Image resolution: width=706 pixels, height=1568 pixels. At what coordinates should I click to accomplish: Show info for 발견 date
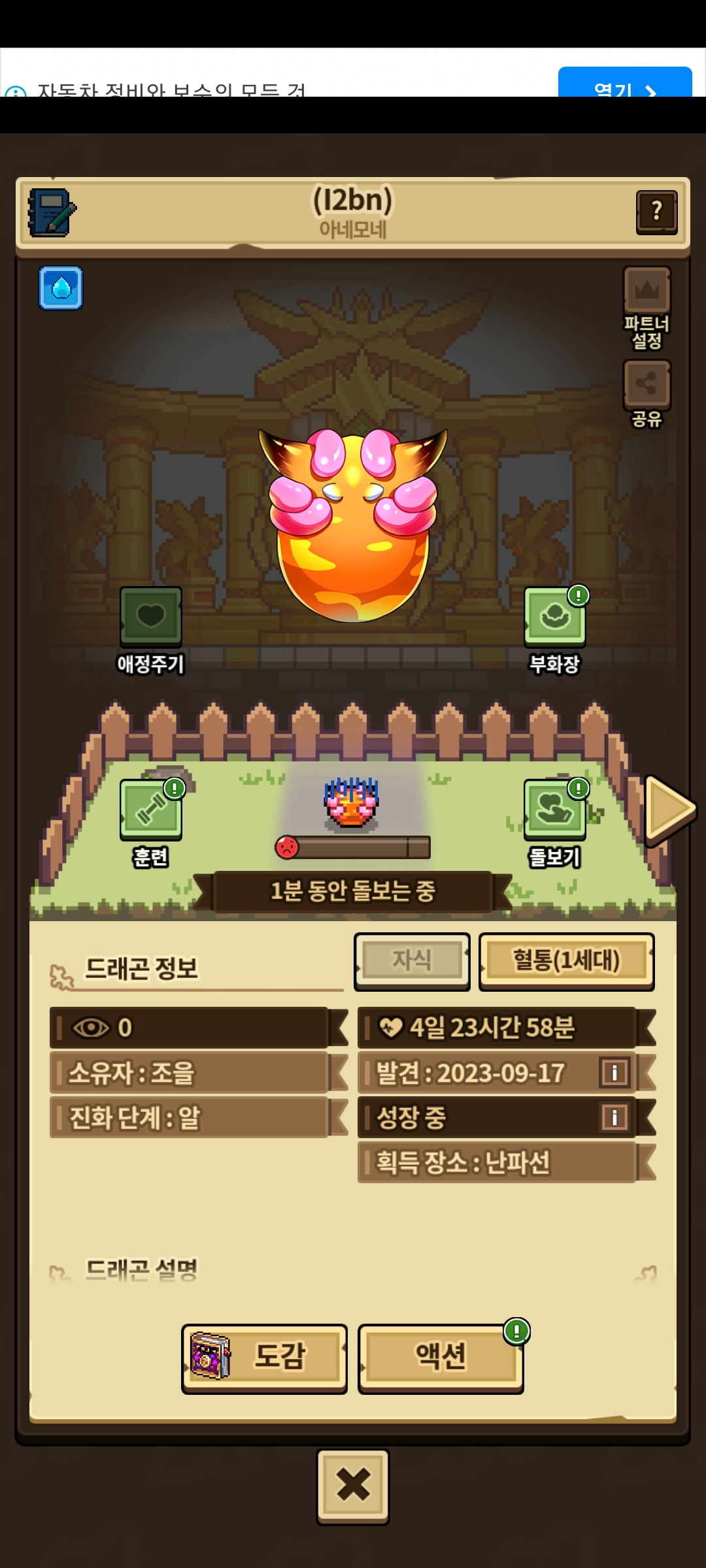click(614, 1073)
